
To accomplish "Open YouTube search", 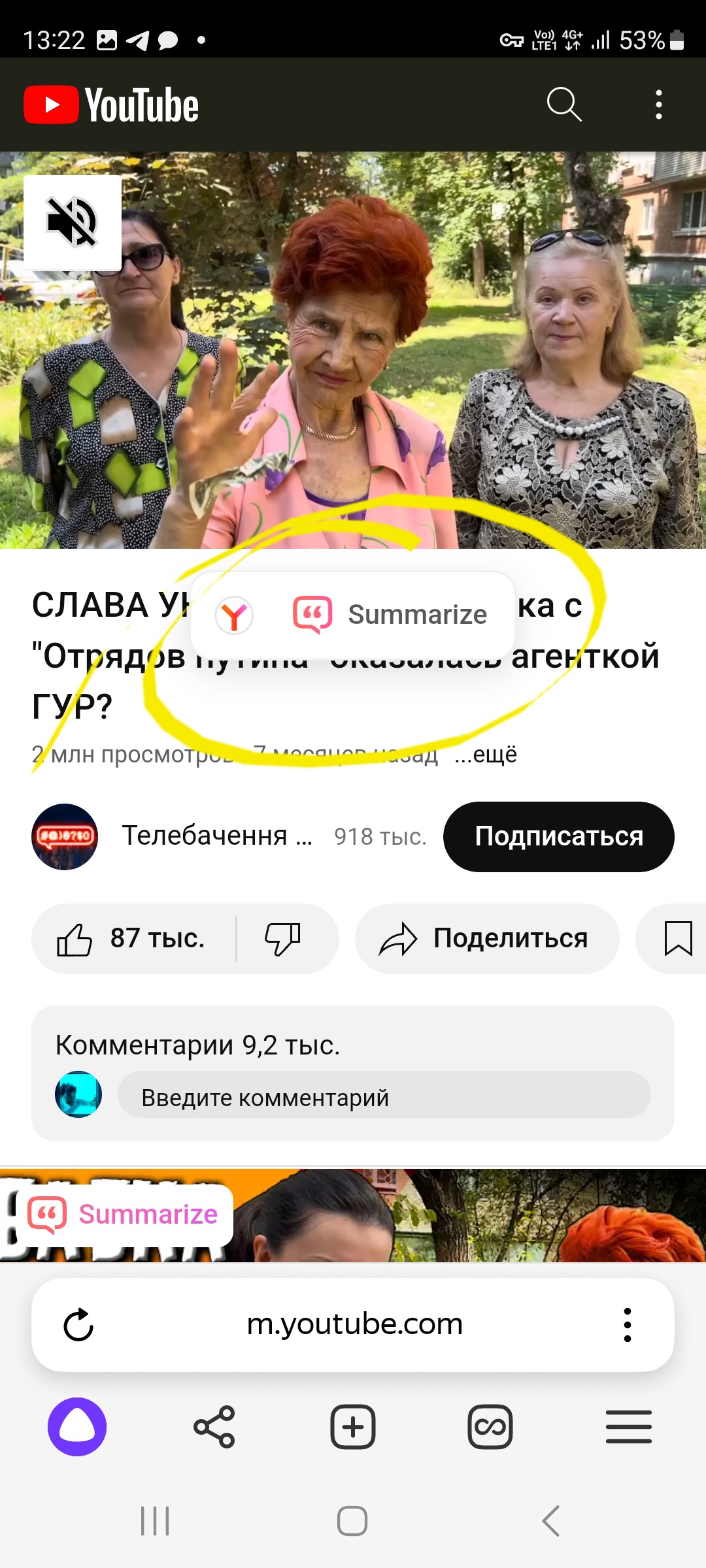I will (x=563, y=105).
